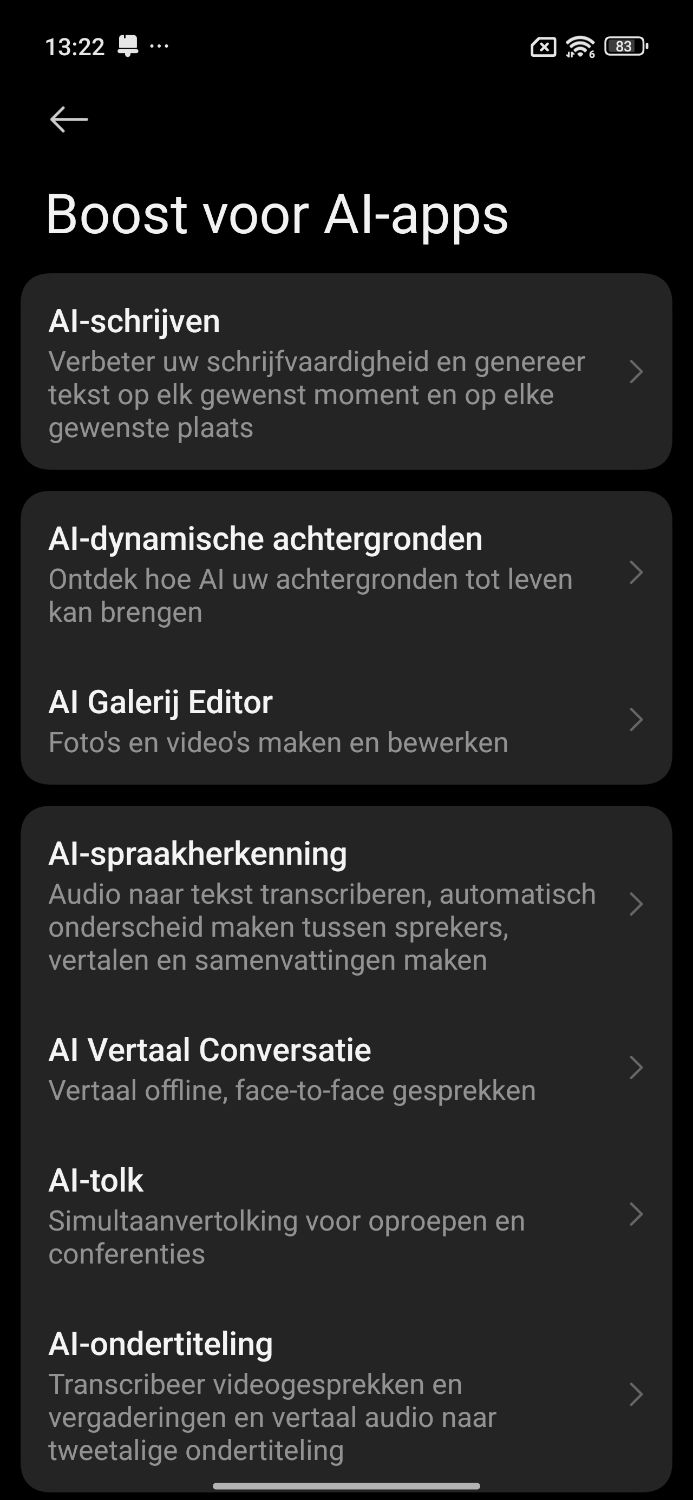
Task: Tap AI Vertaal Conversatie row
Action: (x=346, y=1068)
